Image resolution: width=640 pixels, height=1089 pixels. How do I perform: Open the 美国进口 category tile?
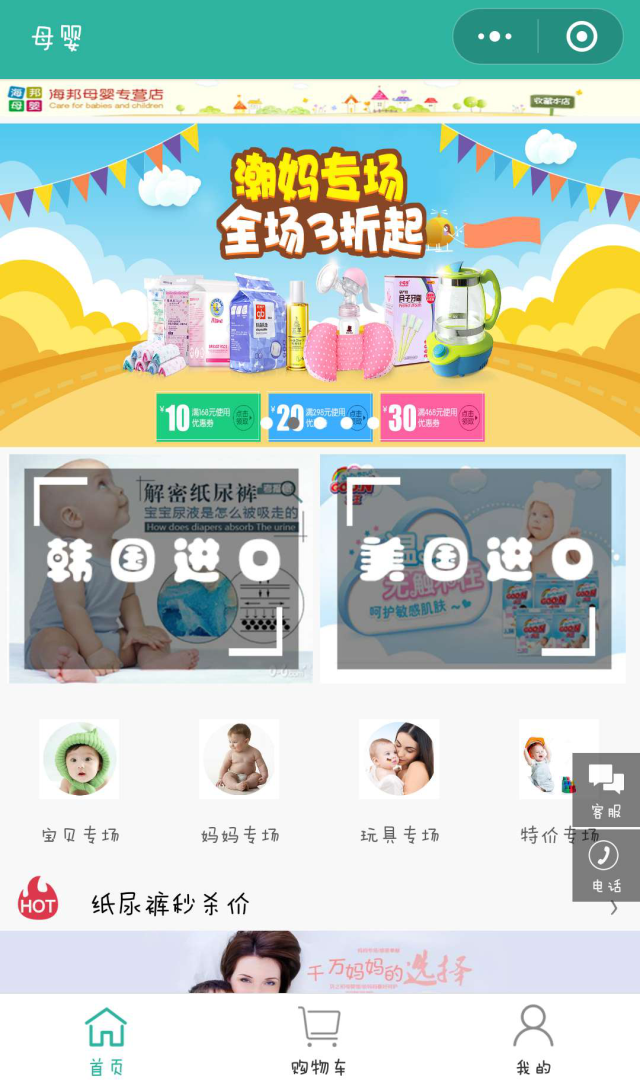[x=473, y=569]
